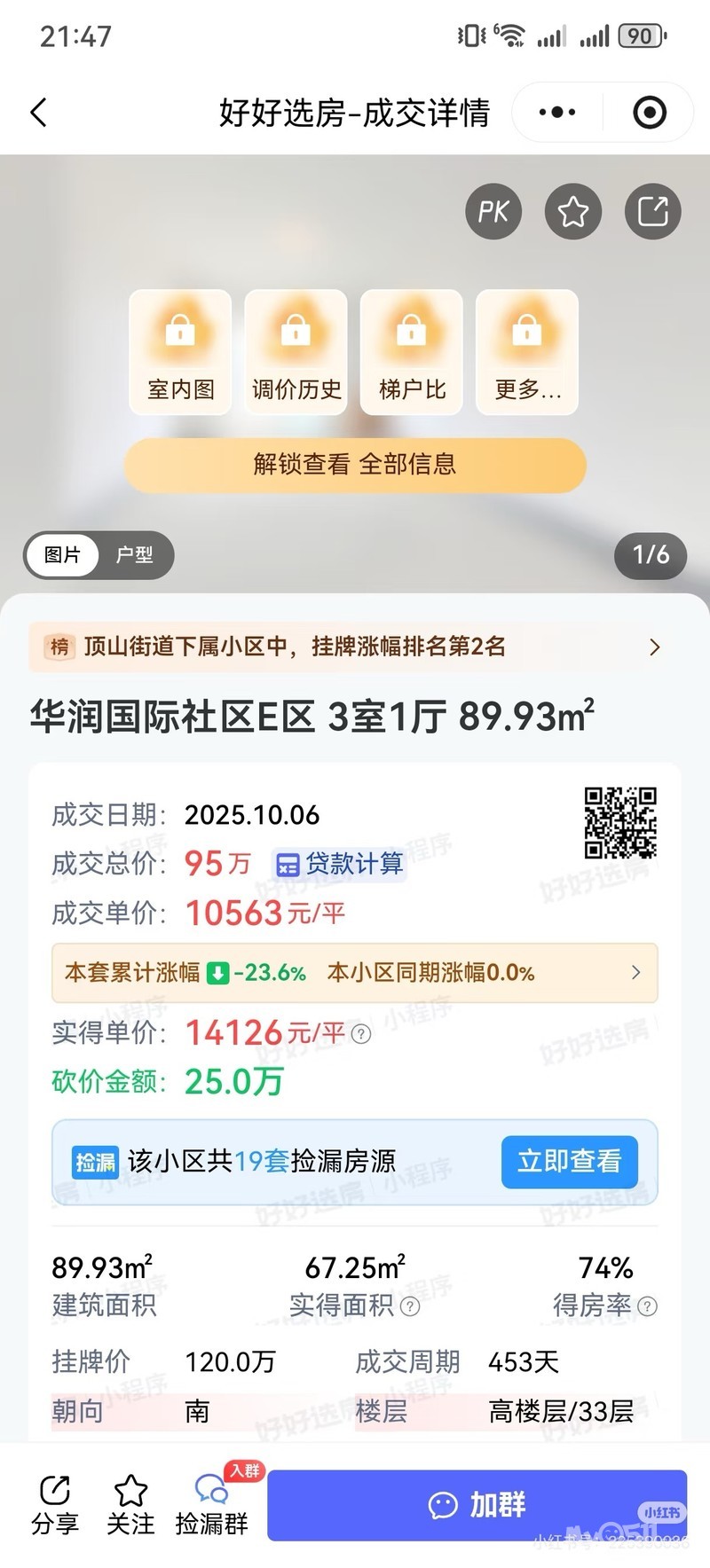Open the 贷款计算 loan calculator

tap(340, 864)
